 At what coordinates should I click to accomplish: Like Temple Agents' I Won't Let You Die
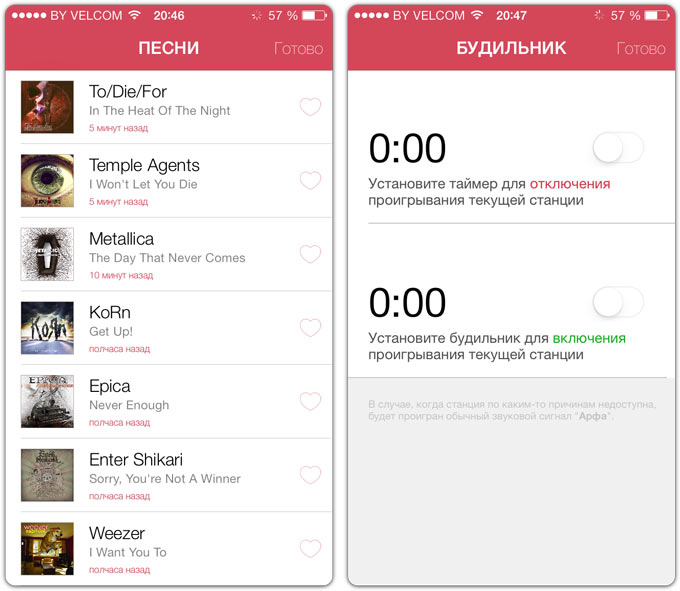tap(310, 181)
